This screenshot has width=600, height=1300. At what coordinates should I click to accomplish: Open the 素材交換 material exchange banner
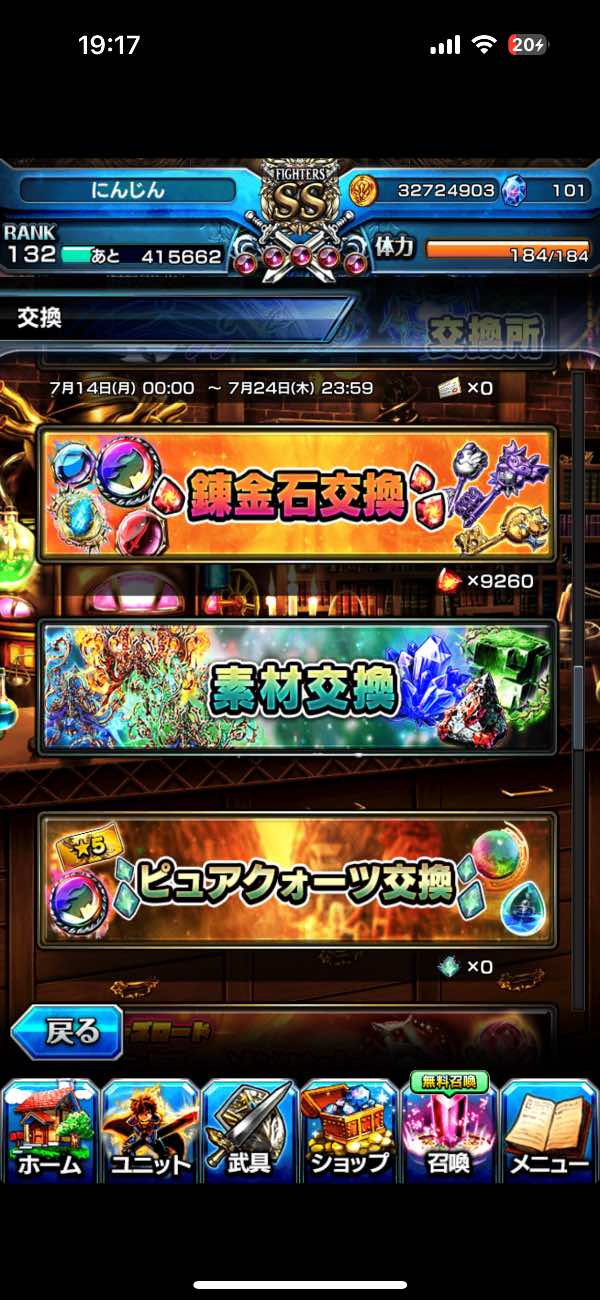click(x=296, y=688)
